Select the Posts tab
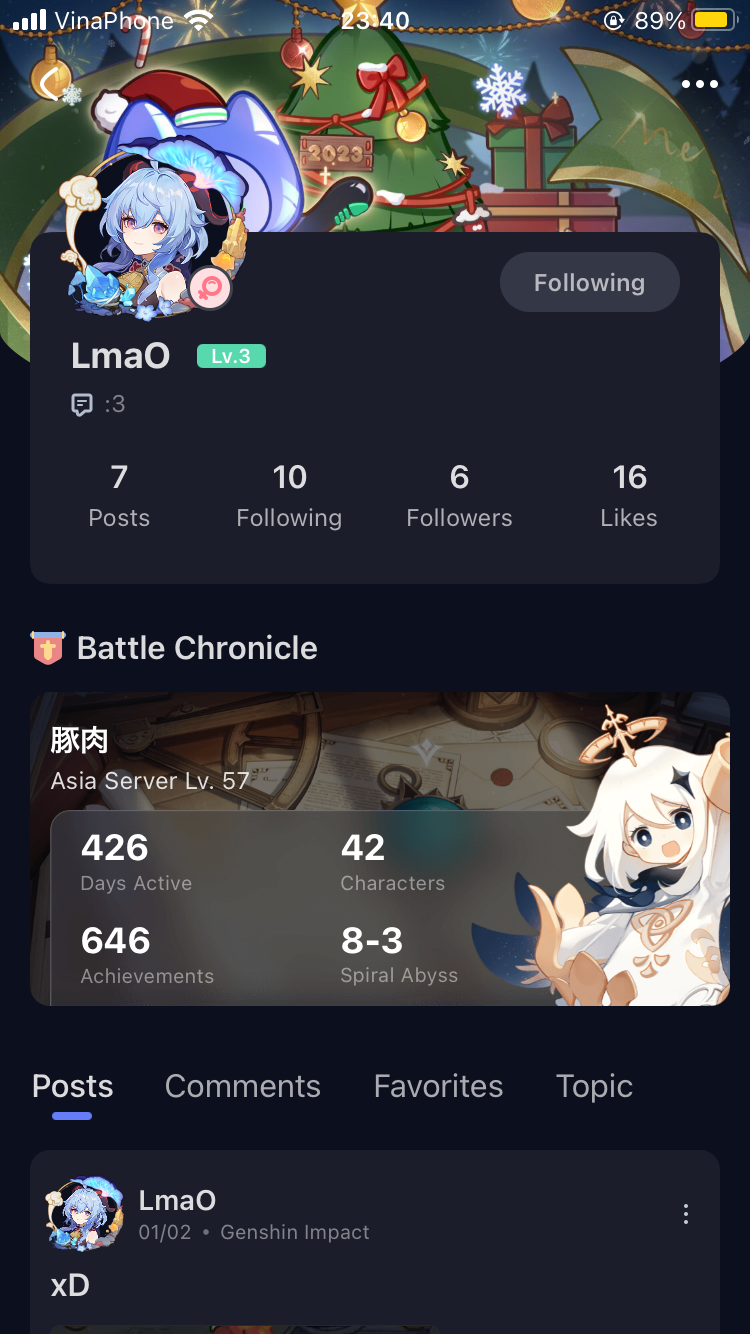This screenshot has height=1334, width=750. (x=73, y=1086)
